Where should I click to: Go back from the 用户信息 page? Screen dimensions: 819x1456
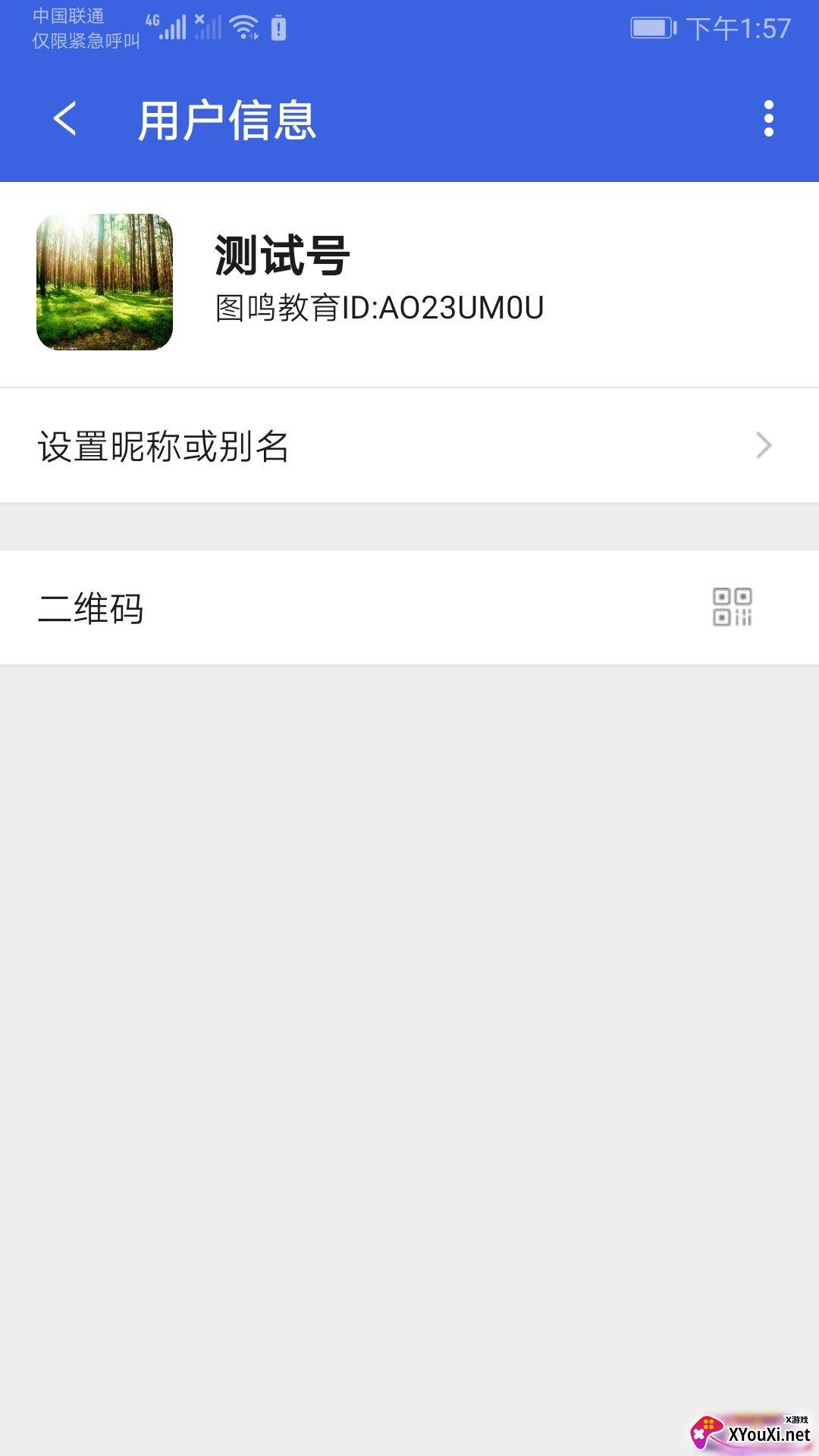tap(65, 119)
